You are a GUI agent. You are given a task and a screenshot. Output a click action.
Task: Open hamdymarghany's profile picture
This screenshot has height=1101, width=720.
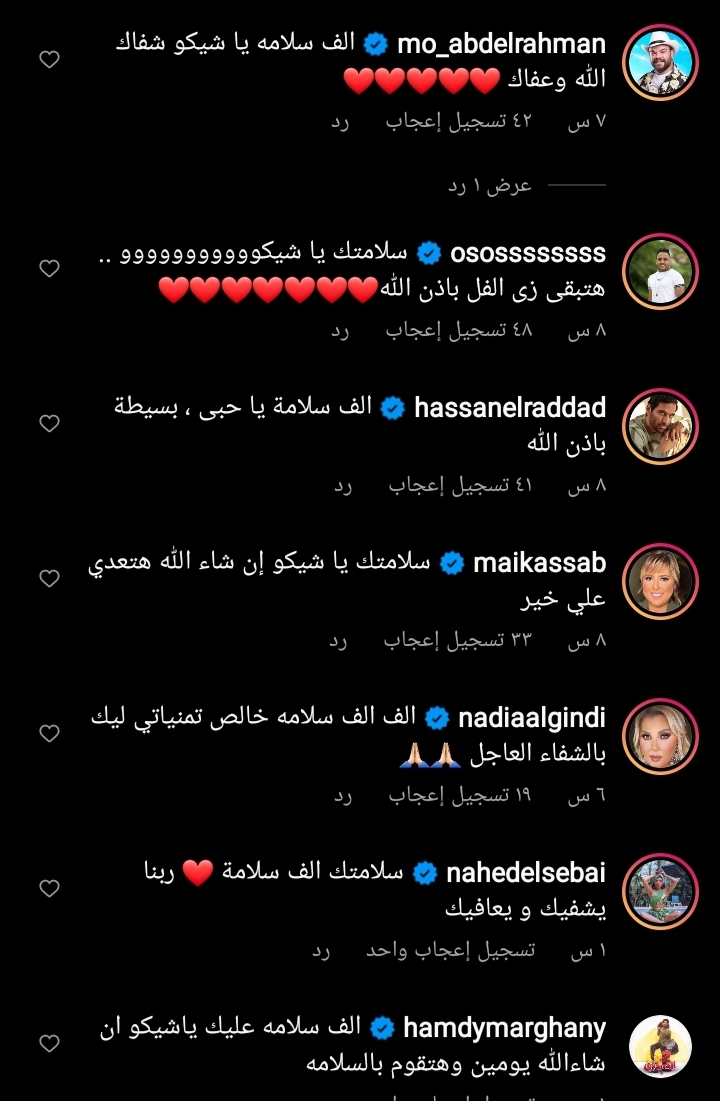660,1046
